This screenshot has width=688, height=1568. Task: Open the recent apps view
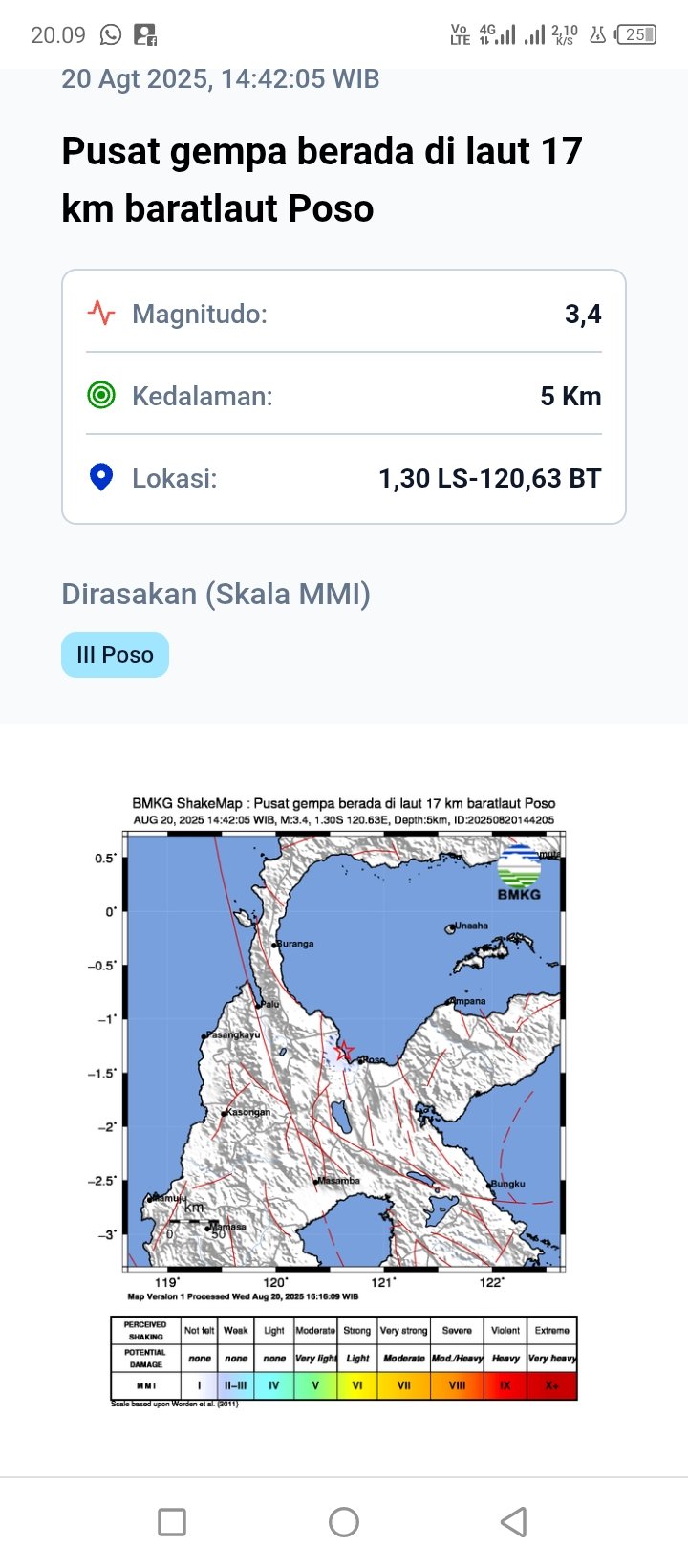click(172, 1521)
